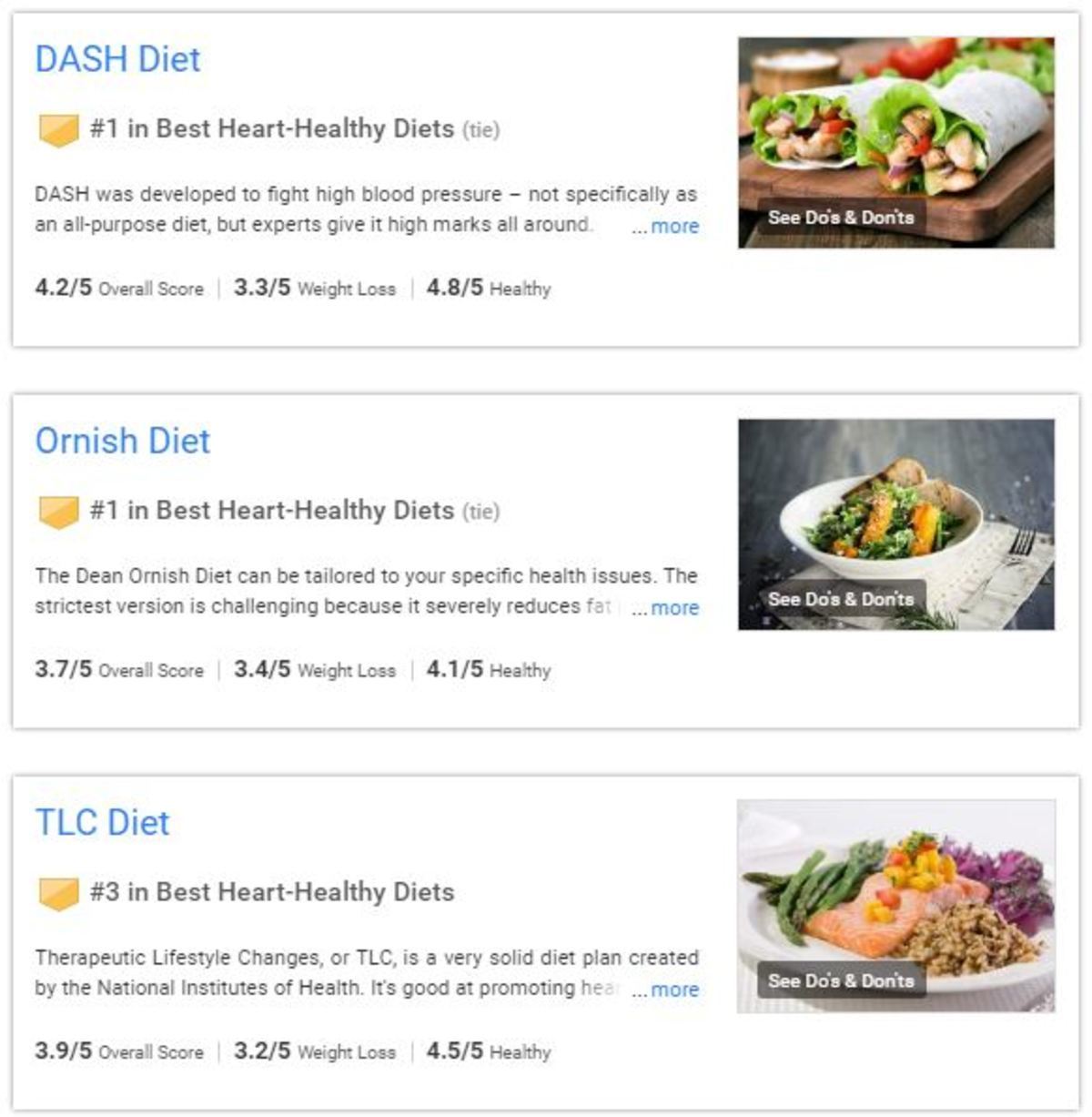
Task: Open the Ornish Diet title link
Action: (x=123, y=441)
